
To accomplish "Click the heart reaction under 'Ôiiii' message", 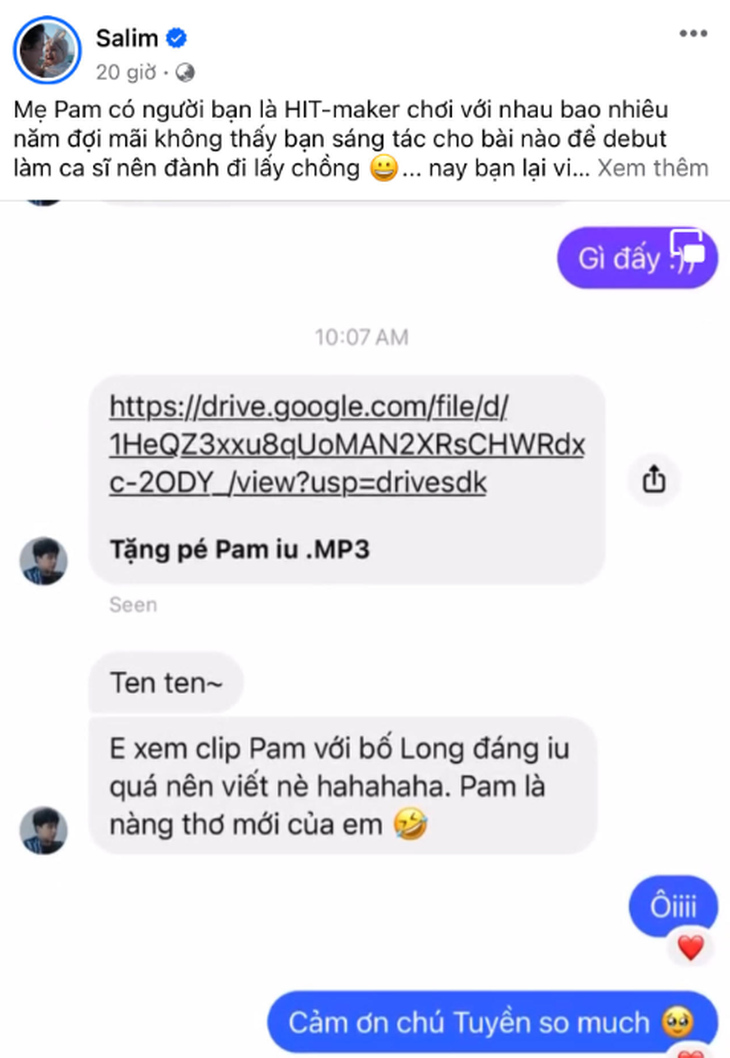I will pos(692,945).
